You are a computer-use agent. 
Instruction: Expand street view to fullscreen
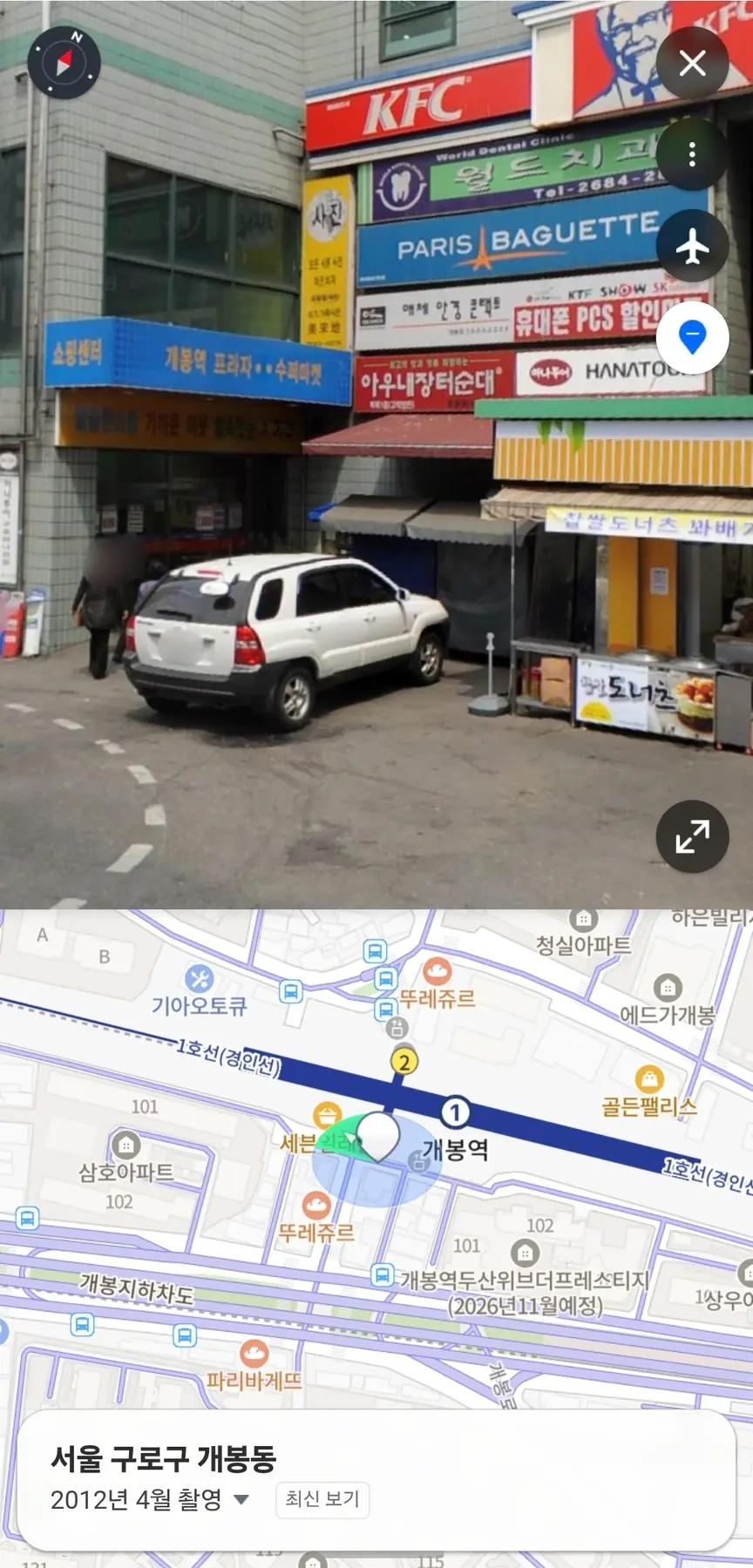tap(692, 837)
